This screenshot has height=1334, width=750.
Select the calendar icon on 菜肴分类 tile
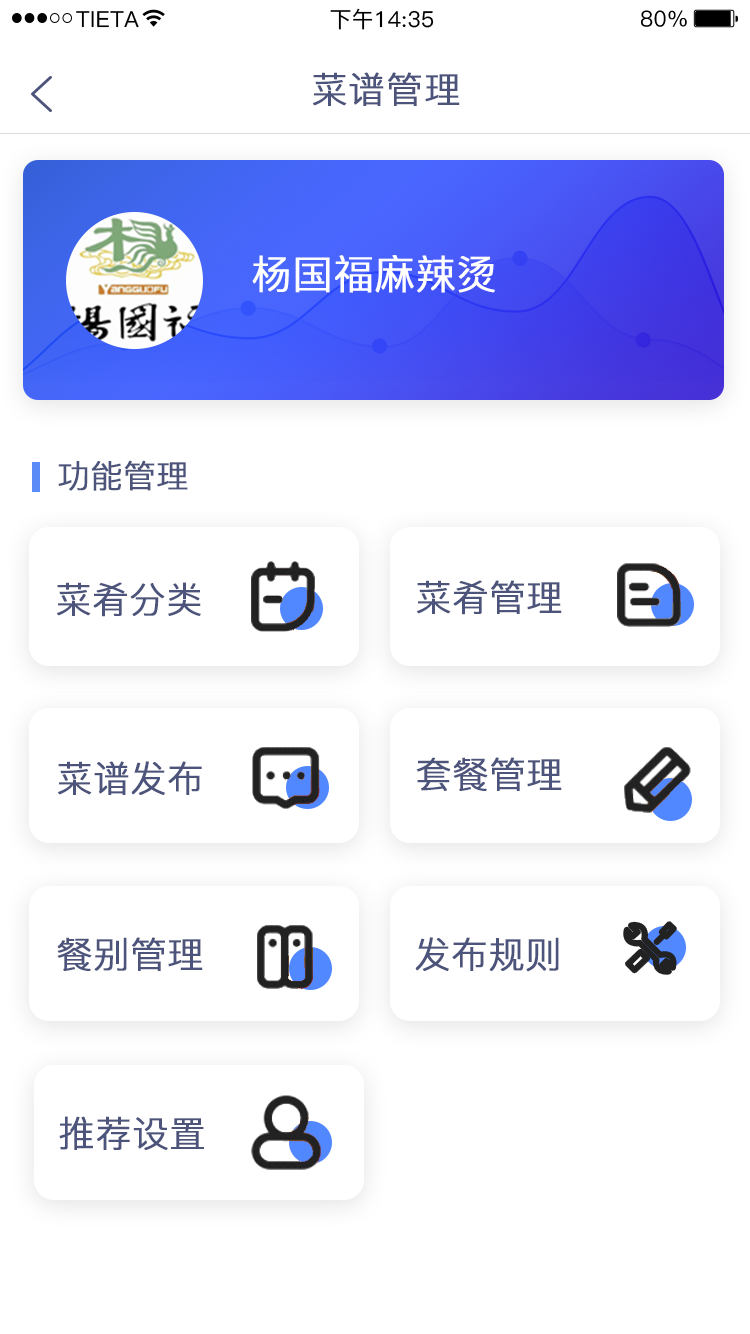tap(283, 595)
